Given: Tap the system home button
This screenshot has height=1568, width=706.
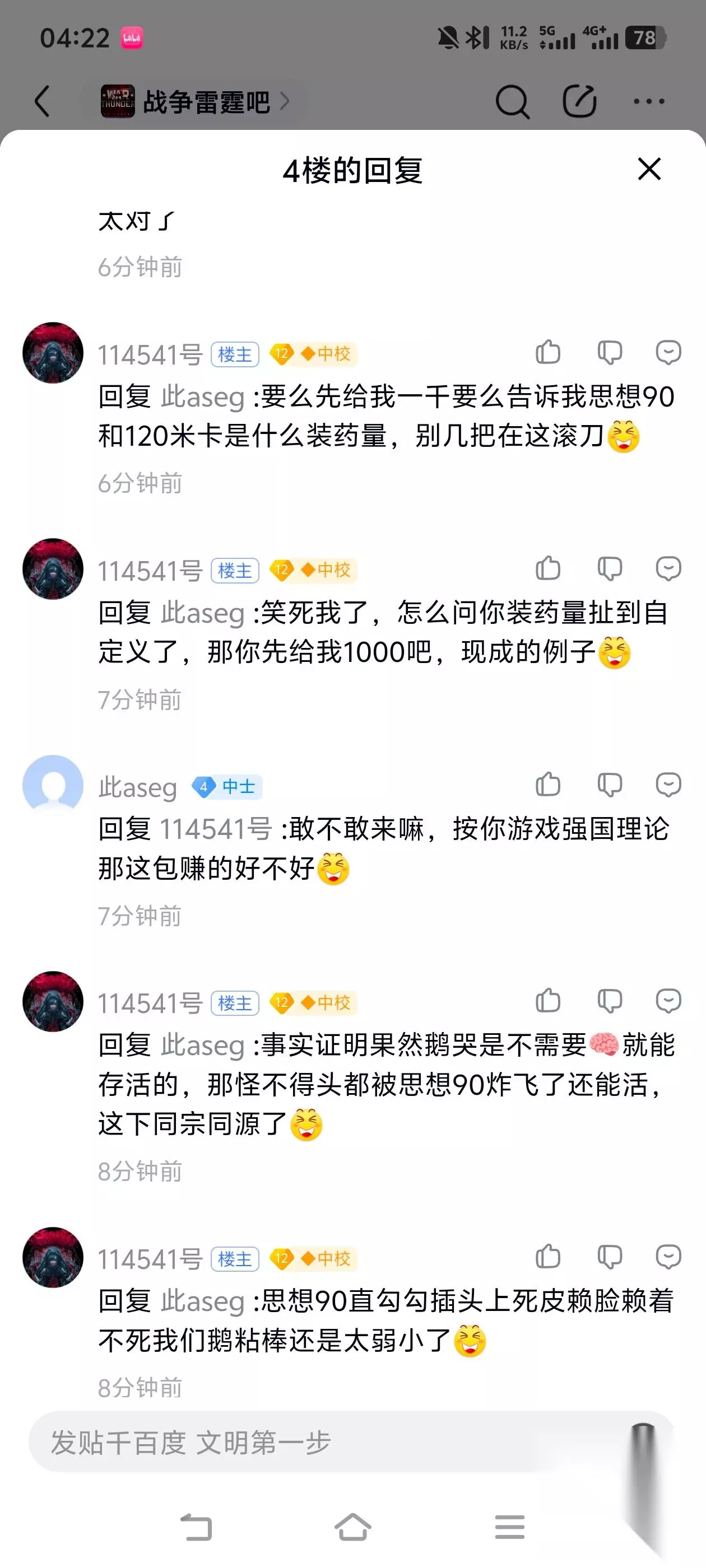Looking at the screenshot, I should (352, 1527).
